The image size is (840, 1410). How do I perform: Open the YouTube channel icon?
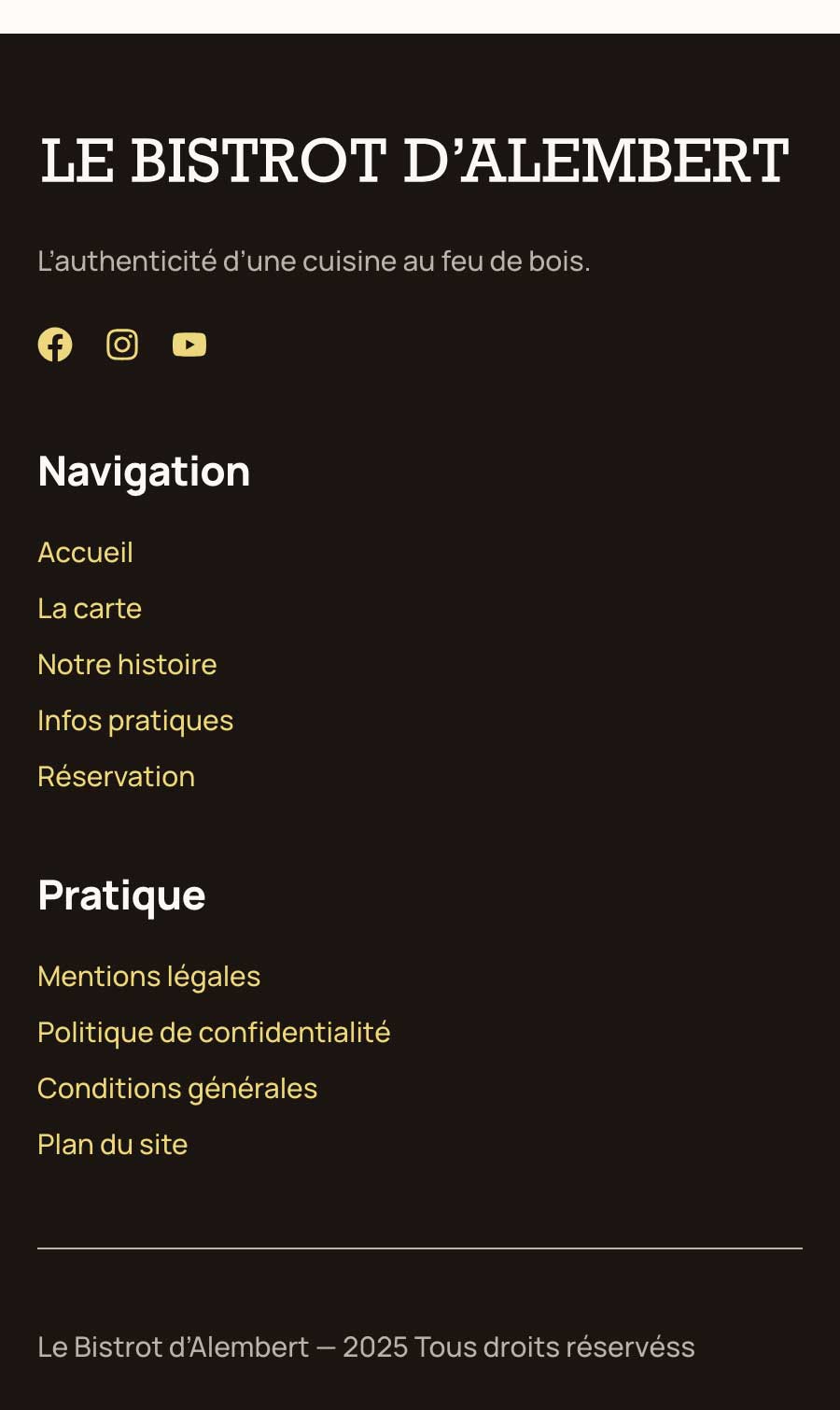click(189, 345)
